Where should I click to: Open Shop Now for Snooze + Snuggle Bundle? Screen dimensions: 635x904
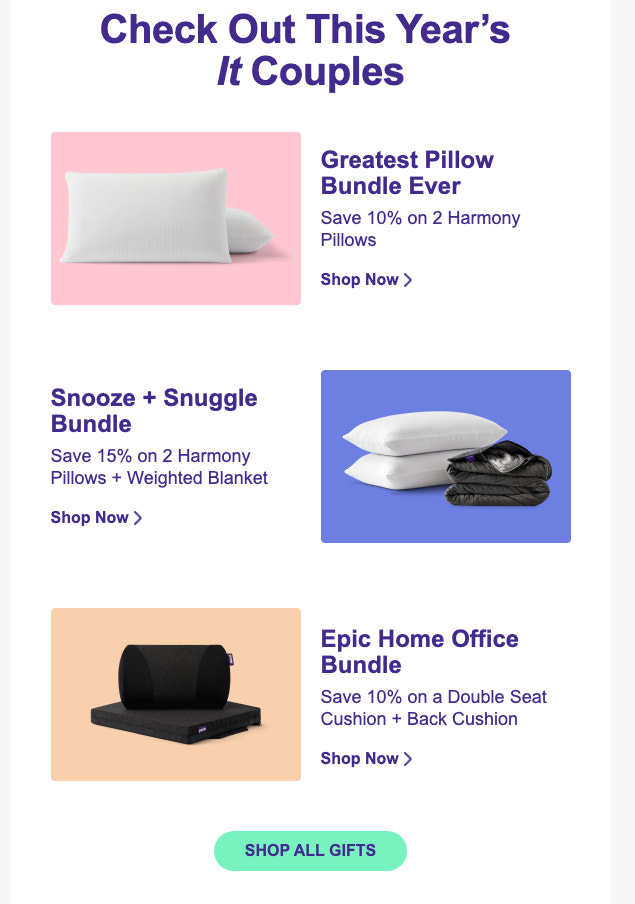[96, 518]
